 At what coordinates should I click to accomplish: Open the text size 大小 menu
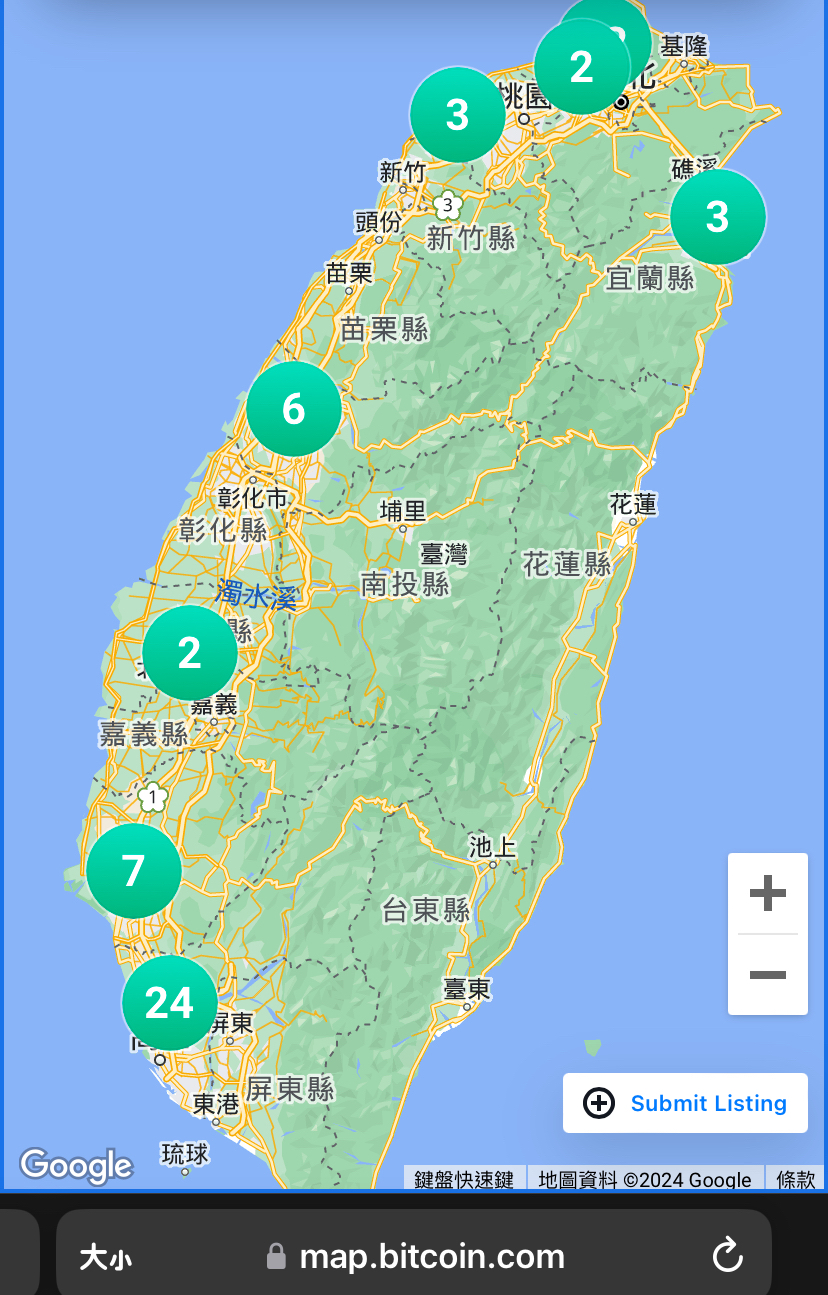pos(105,1257)
